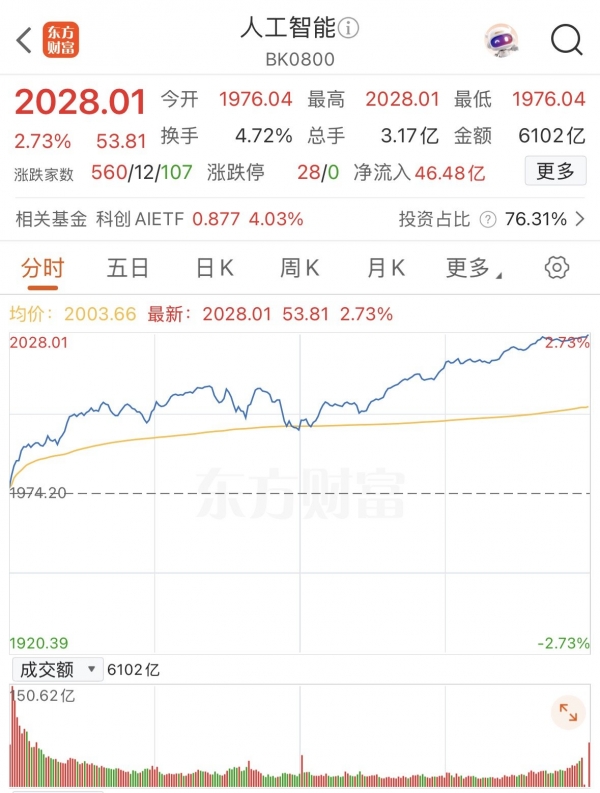Go back using the top-left arrow
The width and height of the screenshot is (600, 793).
[x=24, y=41]
